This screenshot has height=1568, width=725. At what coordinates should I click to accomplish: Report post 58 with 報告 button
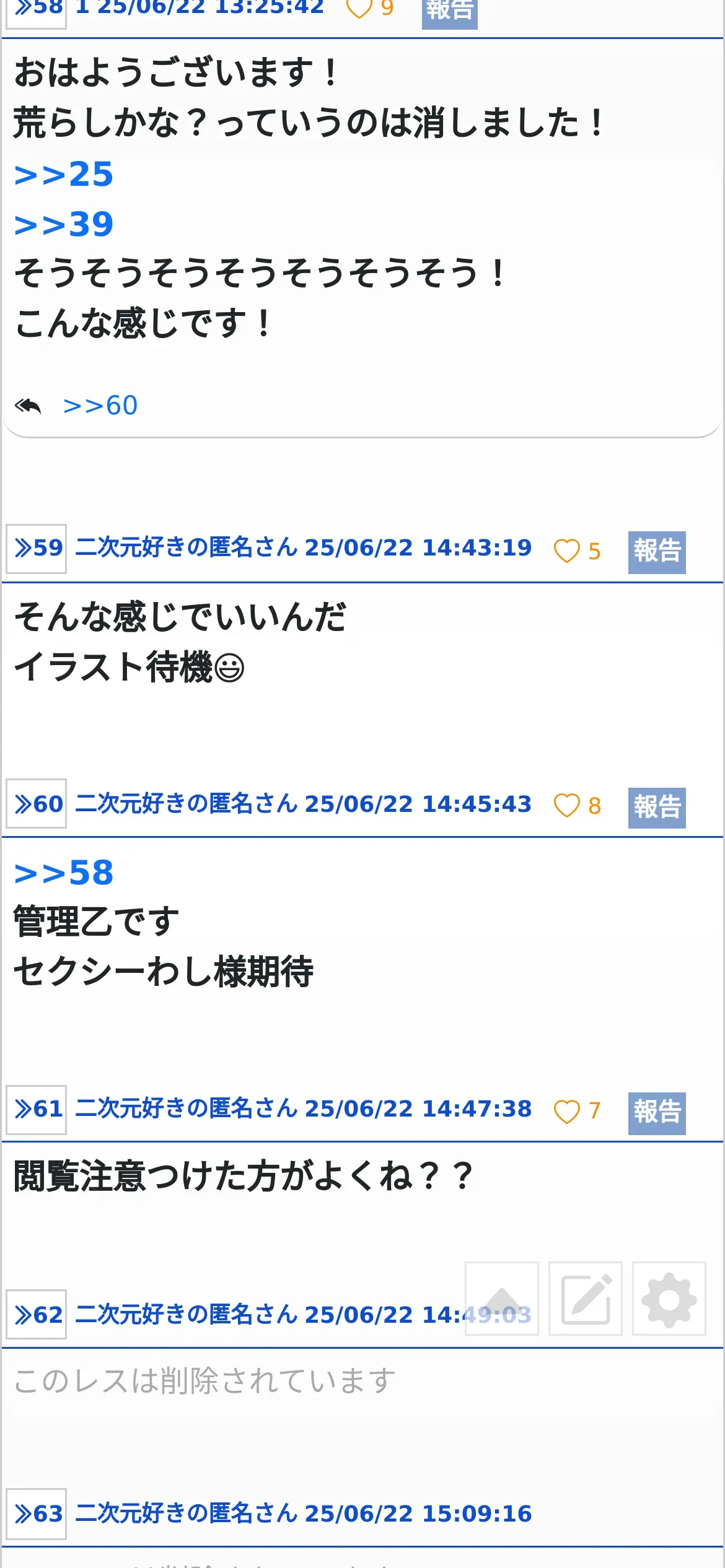point(449,11)
